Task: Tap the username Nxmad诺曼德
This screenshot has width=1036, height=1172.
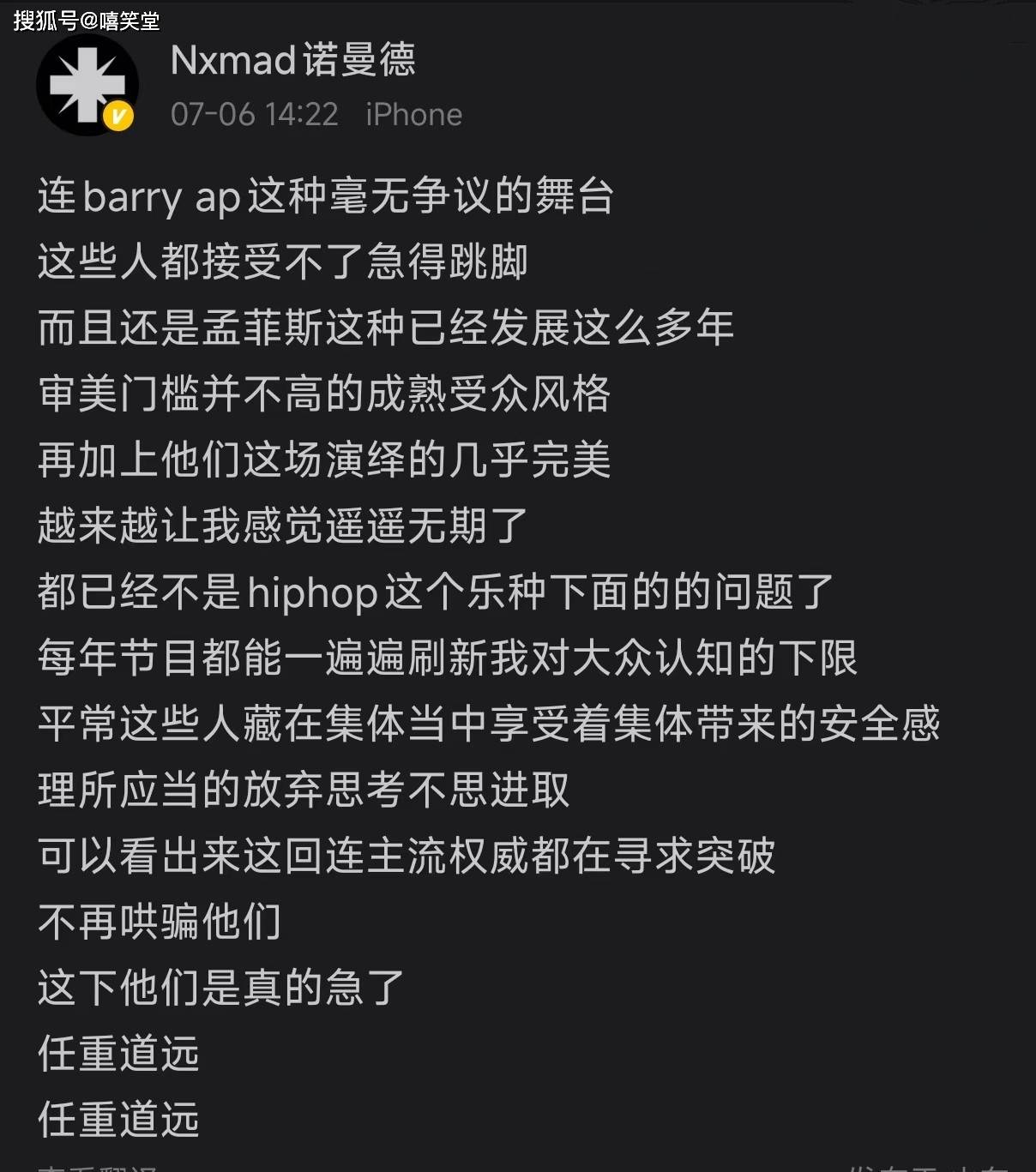Action: (292, 60)
